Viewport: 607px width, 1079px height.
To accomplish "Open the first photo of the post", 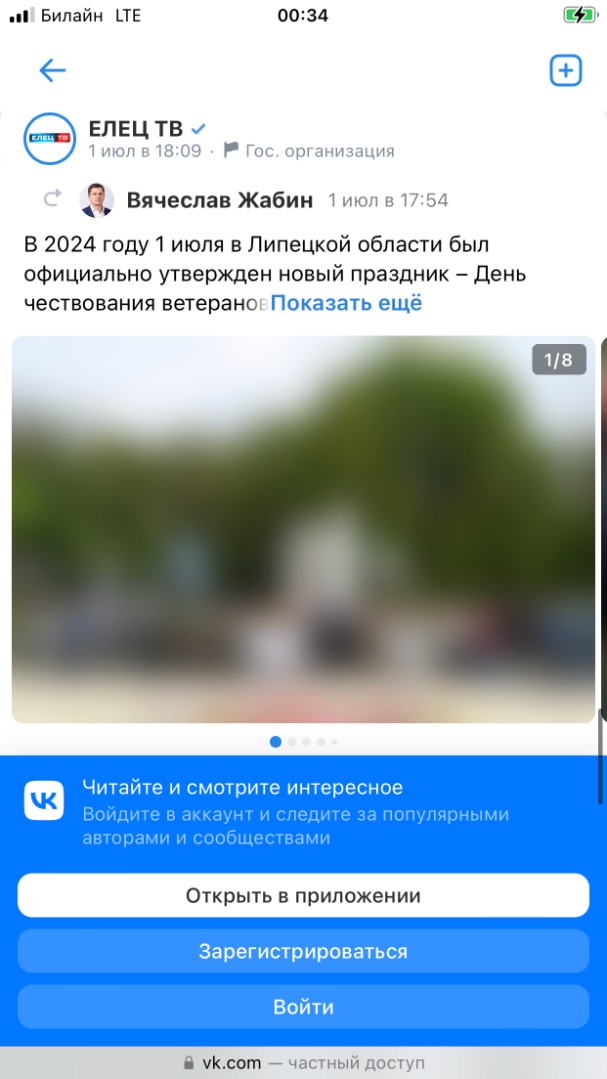I will coord(304,529).
